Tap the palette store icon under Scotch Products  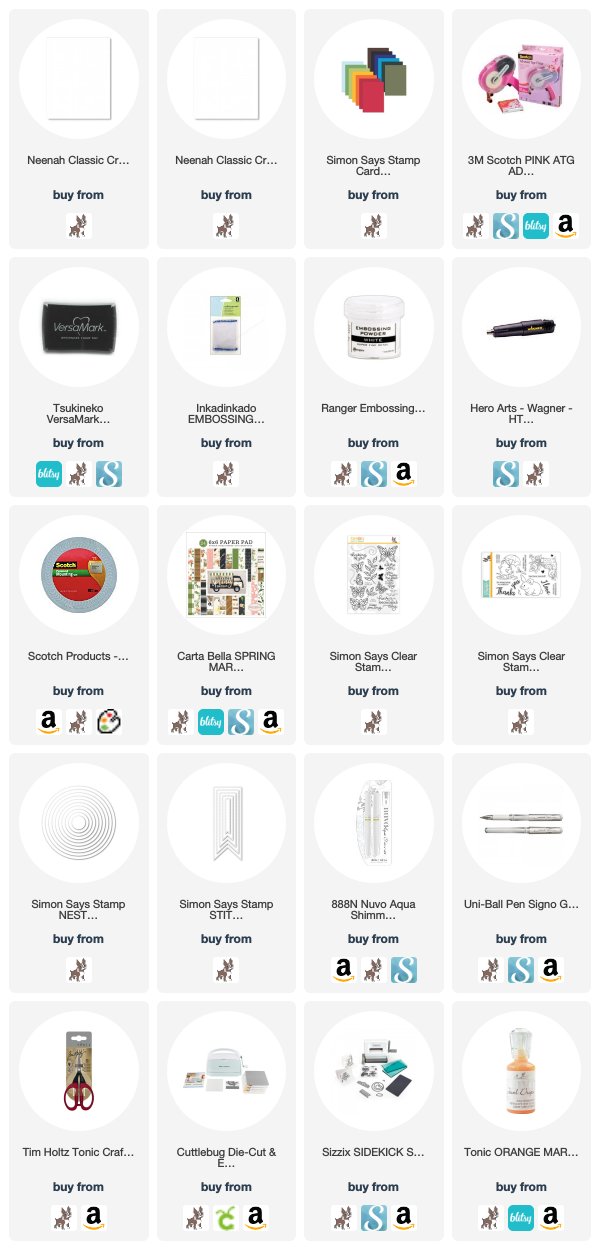point(107,722)
